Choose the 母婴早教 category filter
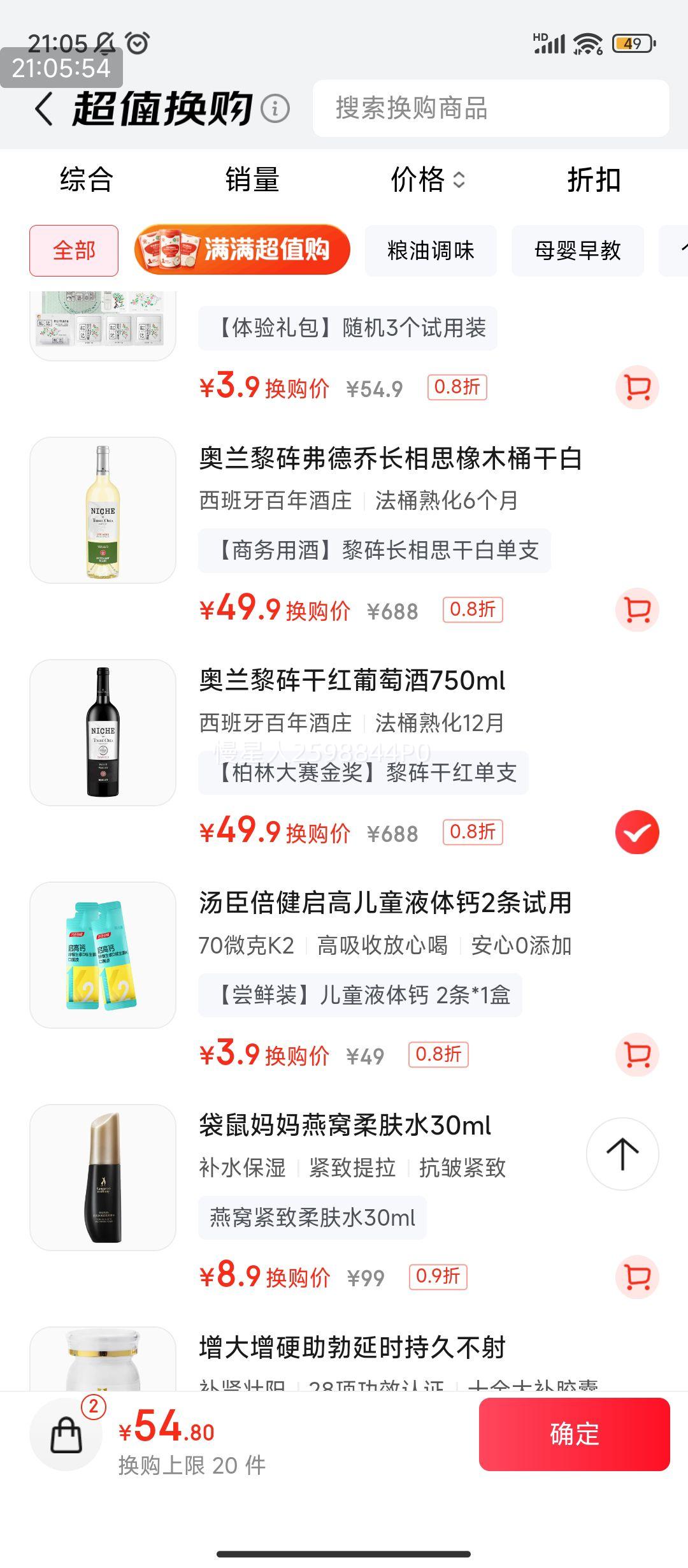This screenshot has height=1568, width=688. pyautogui.click(x=577, y=251)
